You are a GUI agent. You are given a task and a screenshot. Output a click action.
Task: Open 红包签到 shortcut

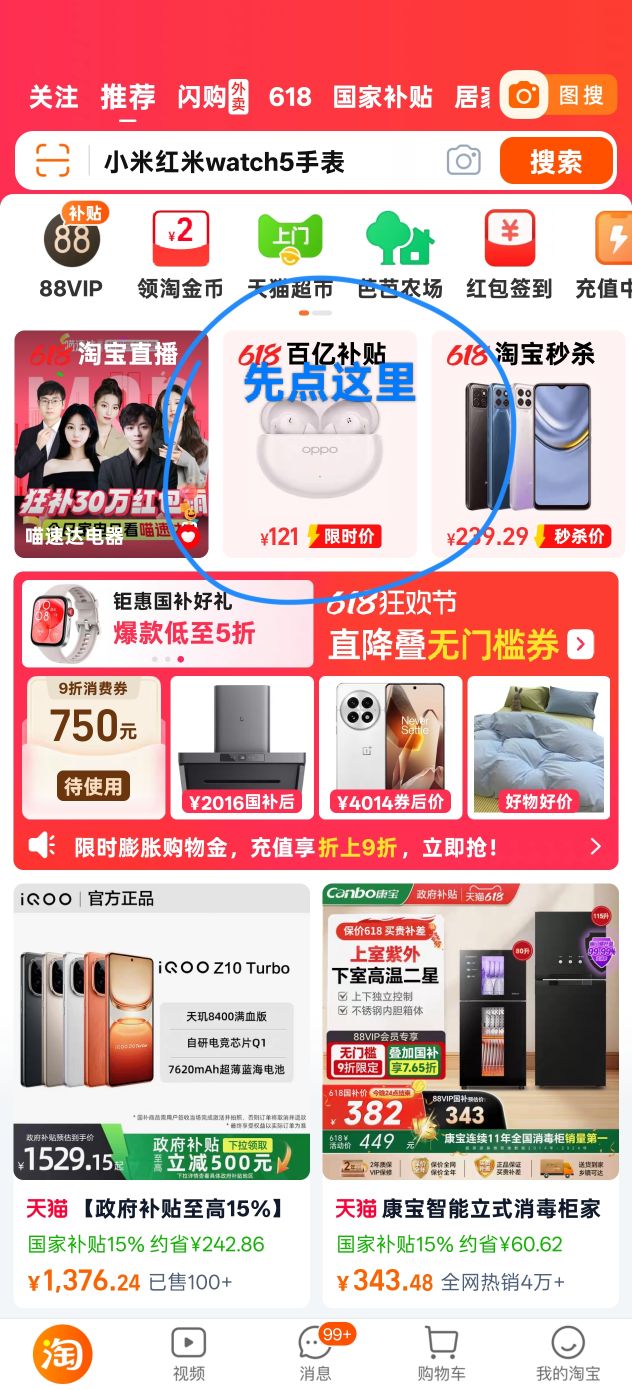(x=509, y=255)
